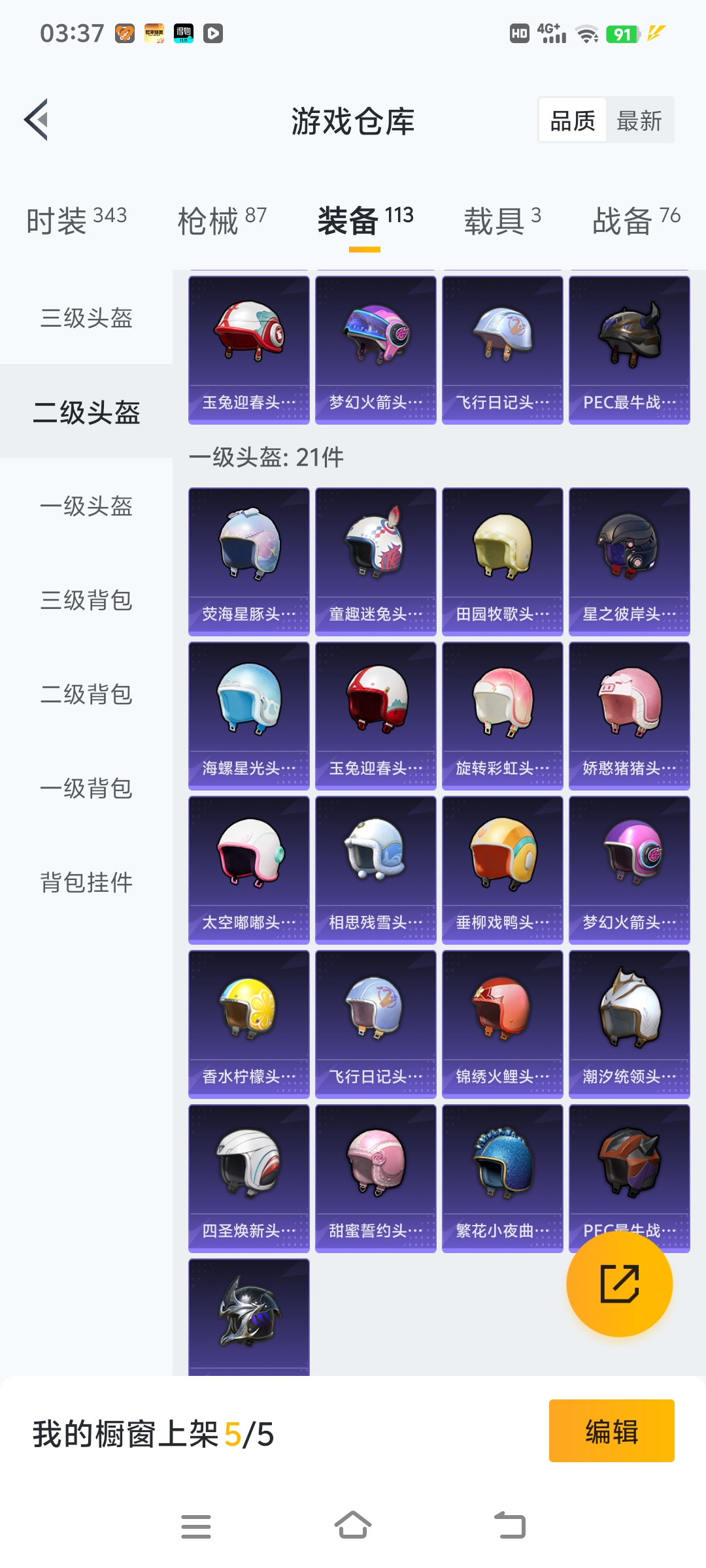This screenshot has width=706, height=1568.
Task: Tap the 编辑 button
Action: [x=611, y=1431]
